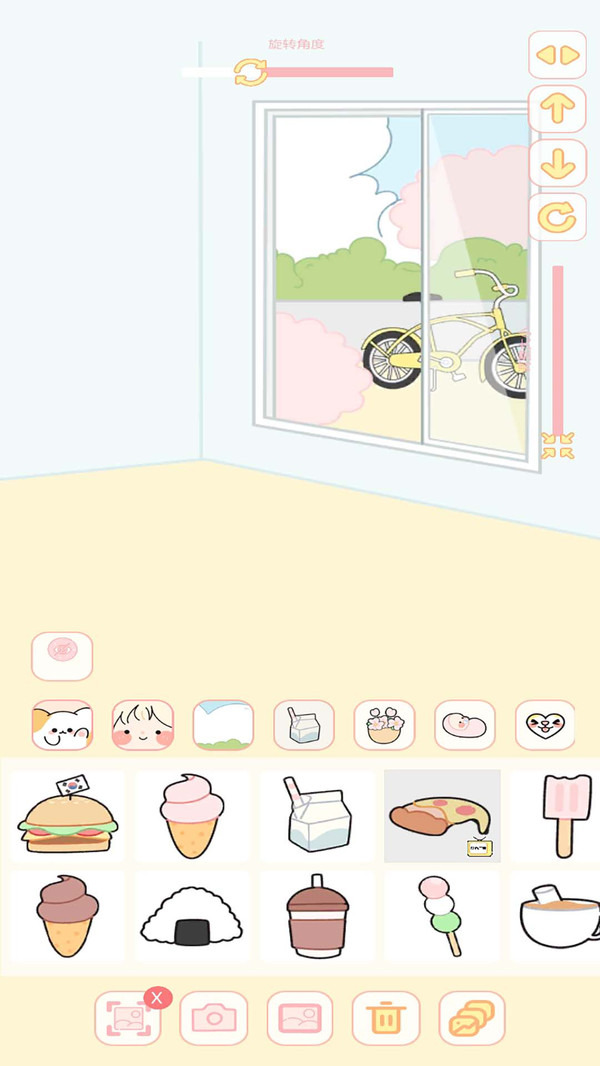This screenshot has height=1066, width=600.
Task: Flip the sticker horizontally with the arrows button
Action: (557, 55)
